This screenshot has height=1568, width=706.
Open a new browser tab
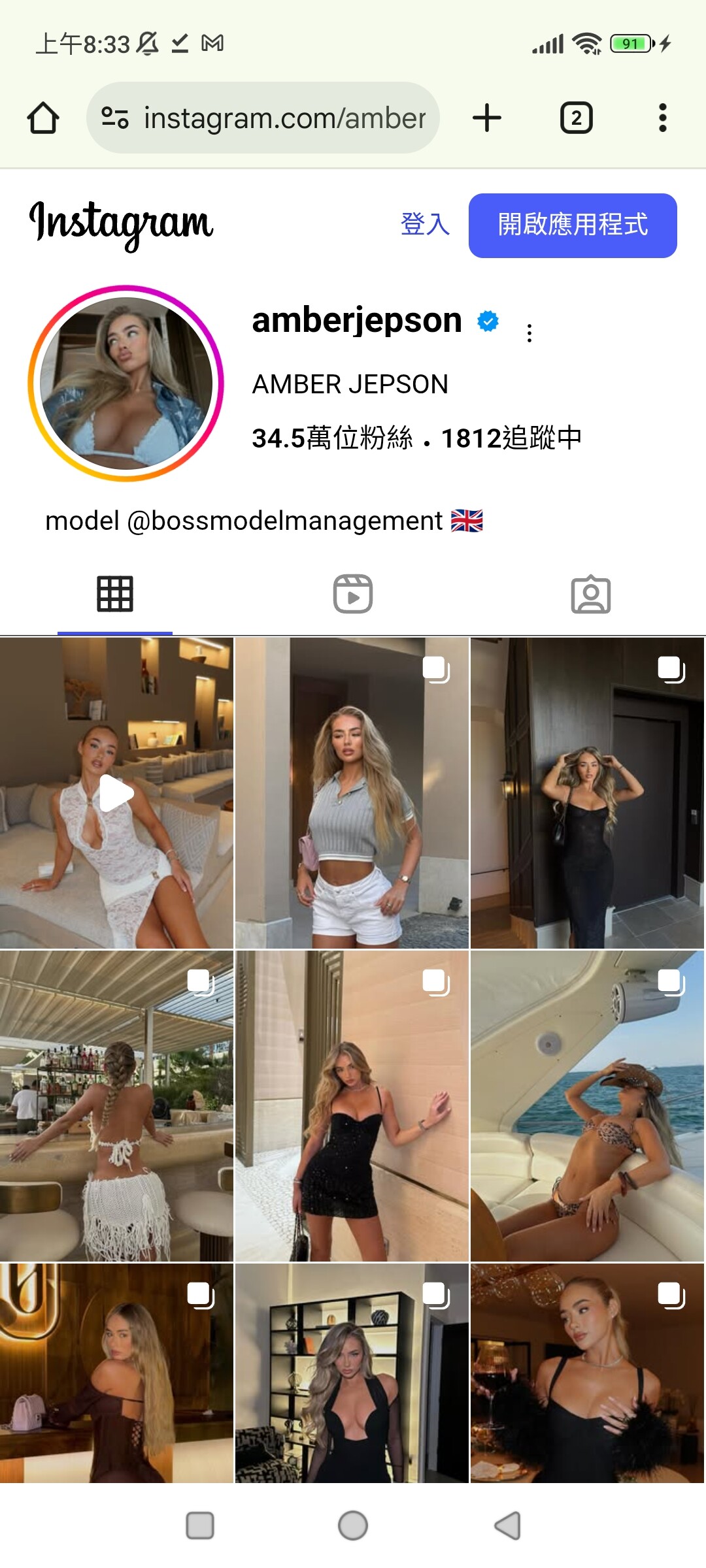[487, 118]
